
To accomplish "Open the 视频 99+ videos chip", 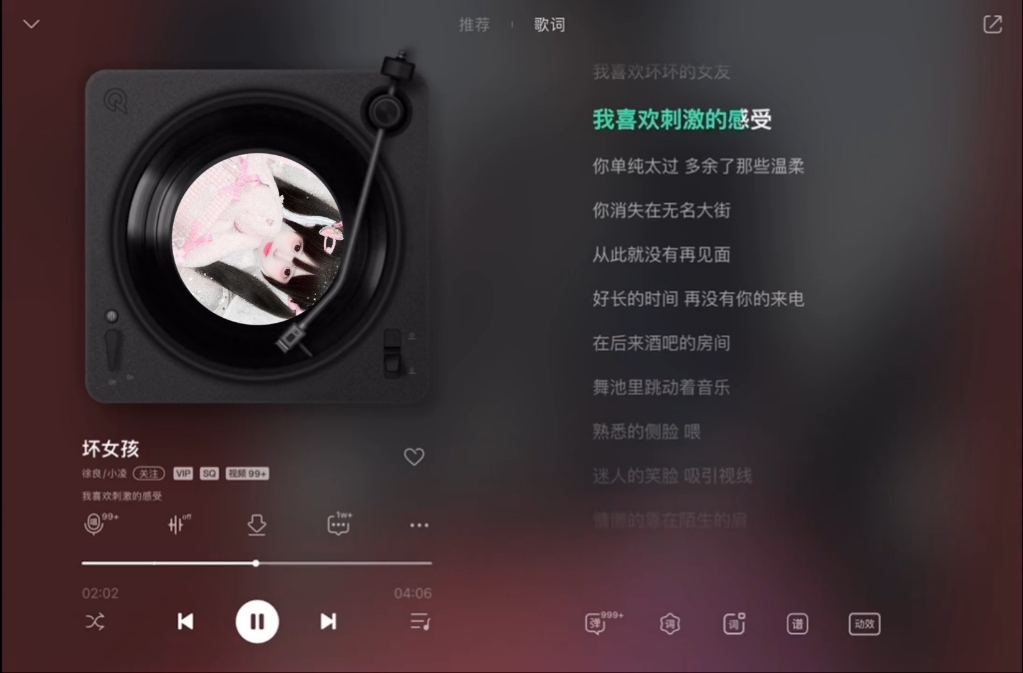I will [x=247, y=473].
